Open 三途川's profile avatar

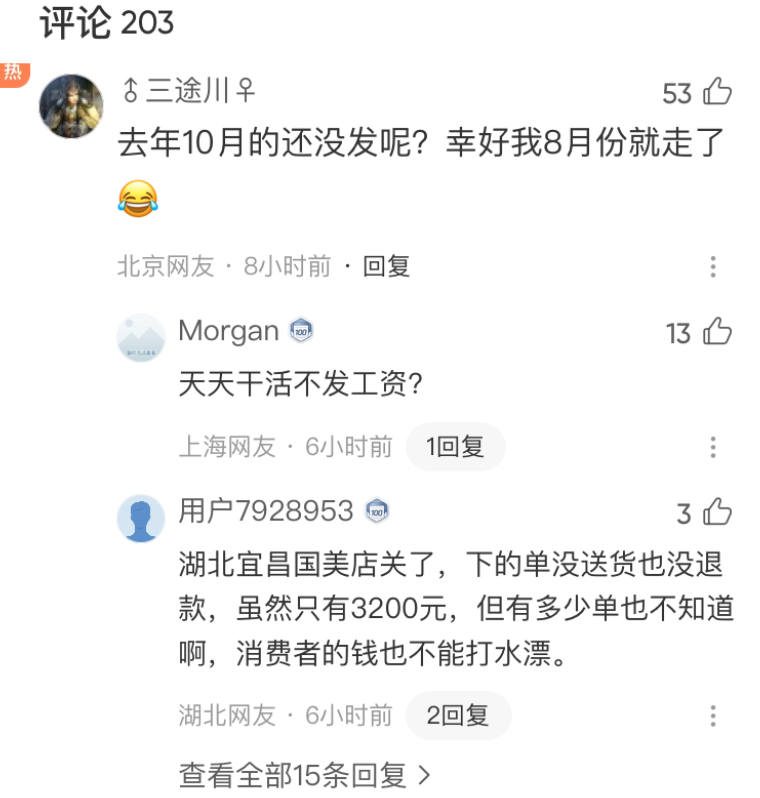click(71, 105)
